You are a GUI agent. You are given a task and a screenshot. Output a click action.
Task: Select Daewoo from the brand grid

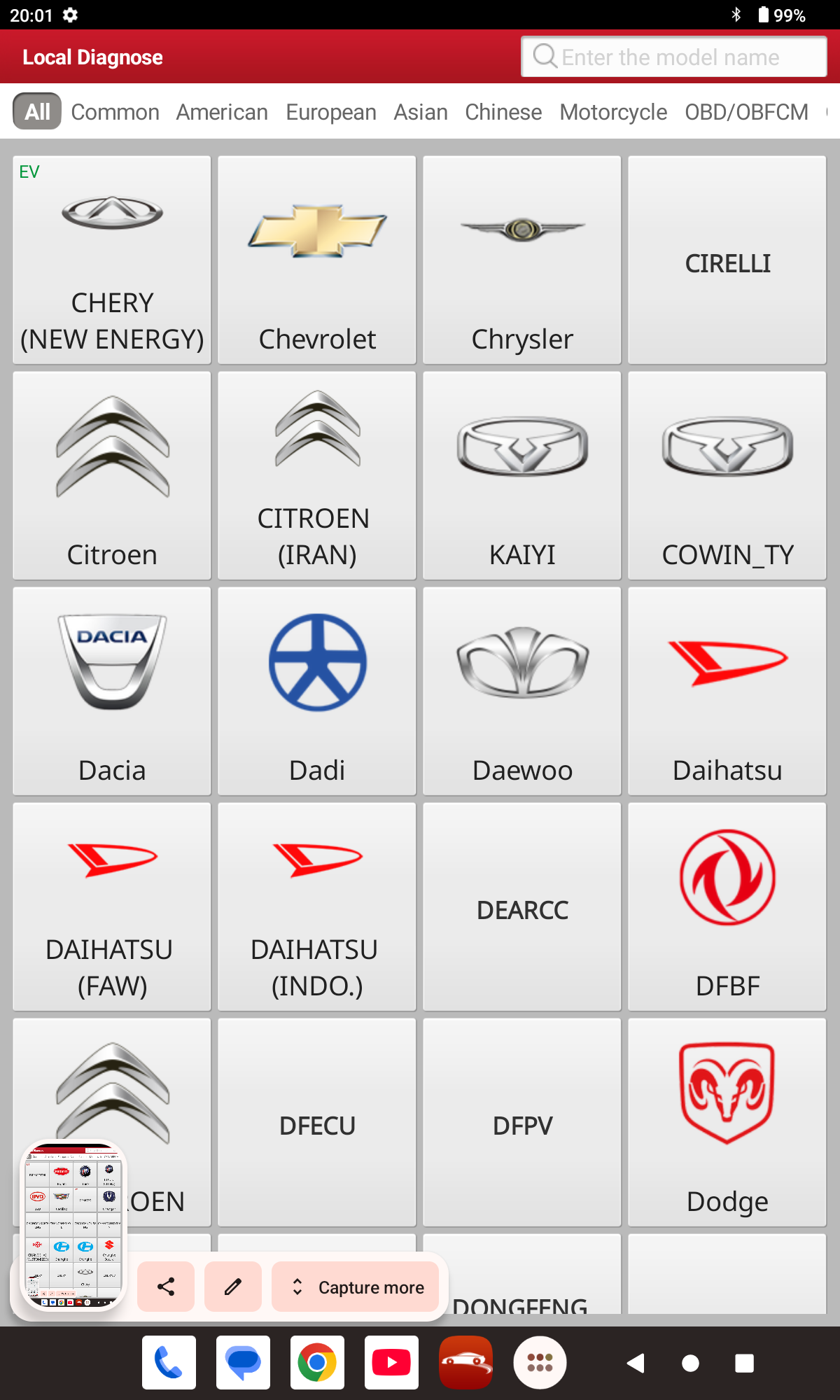[522, 691]
